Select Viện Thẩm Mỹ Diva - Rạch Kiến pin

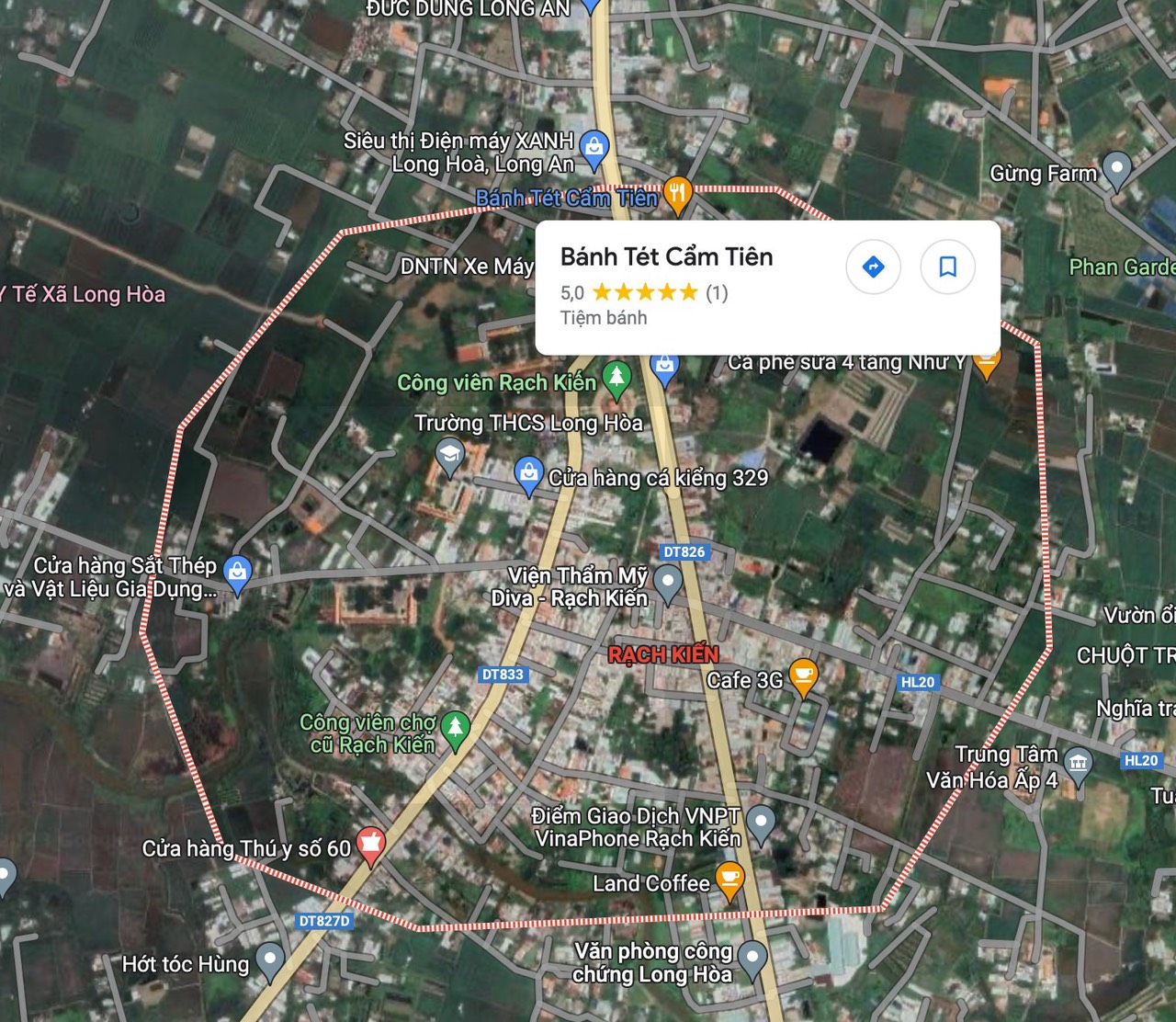[x=668, y=582]
